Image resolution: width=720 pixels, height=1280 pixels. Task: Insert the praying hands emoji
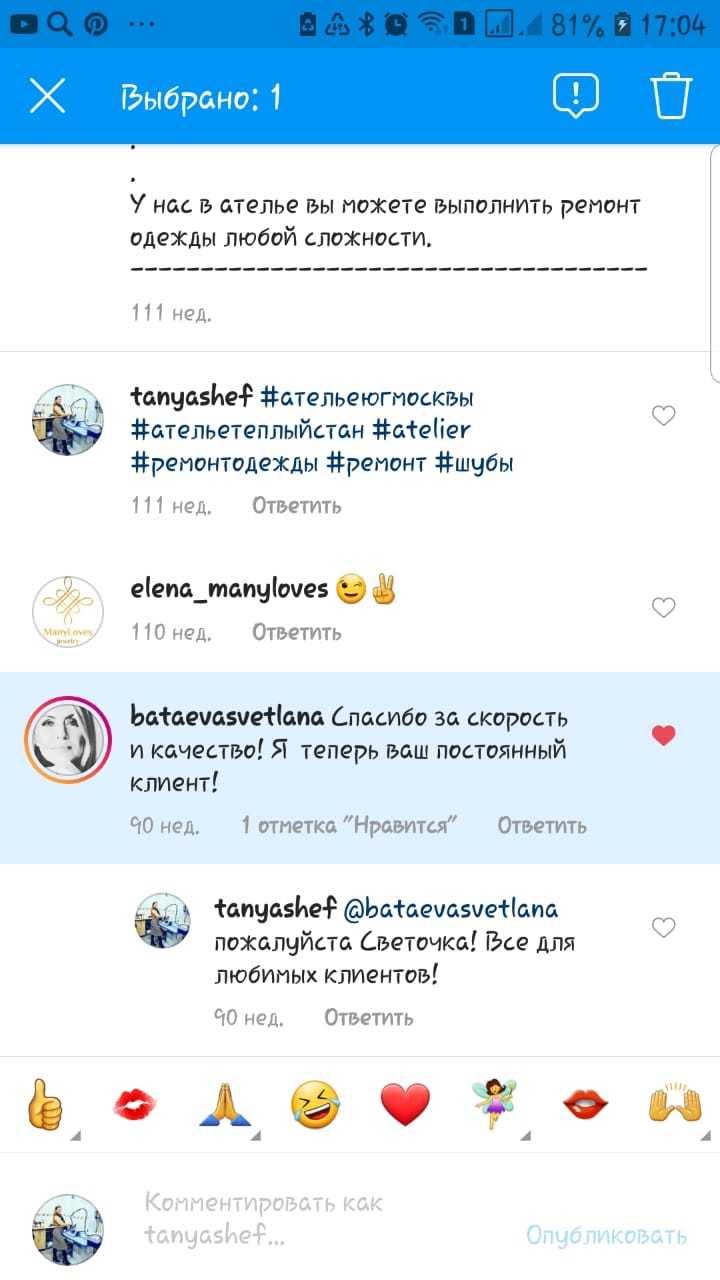224,1104
